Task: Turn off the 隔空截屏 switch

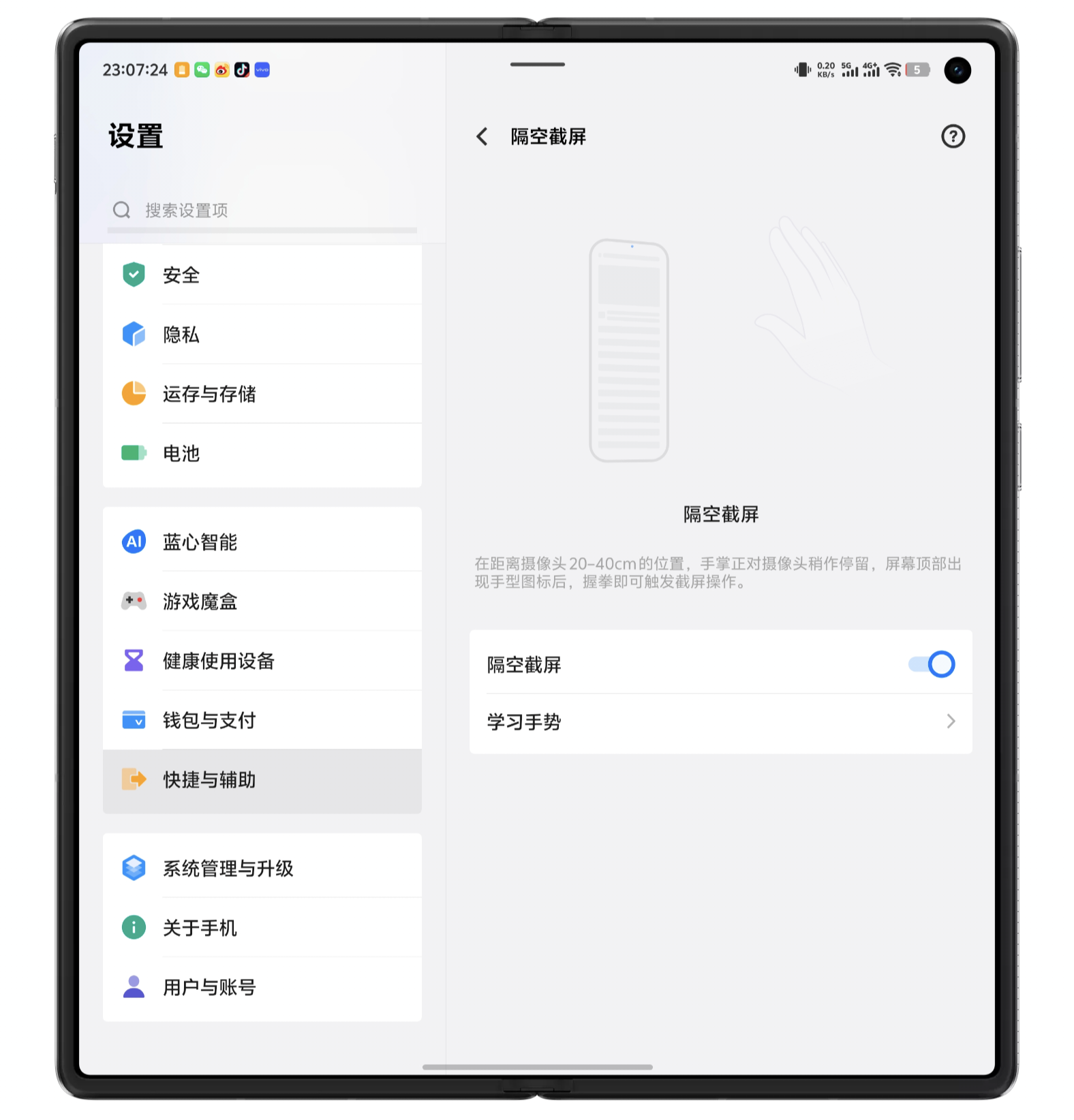Action: coord(932,664)
